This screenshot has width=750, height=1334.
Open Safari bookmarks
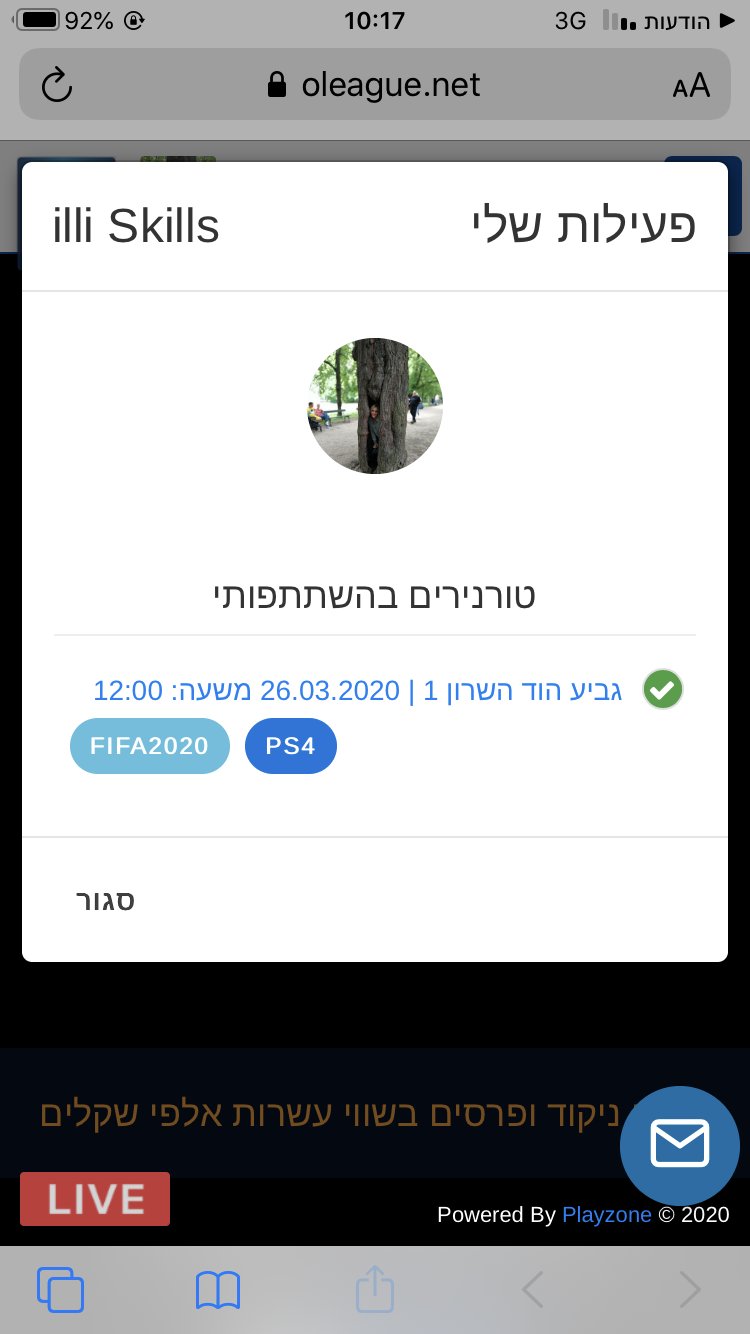pyautogui.click(x=218, y=1290)
